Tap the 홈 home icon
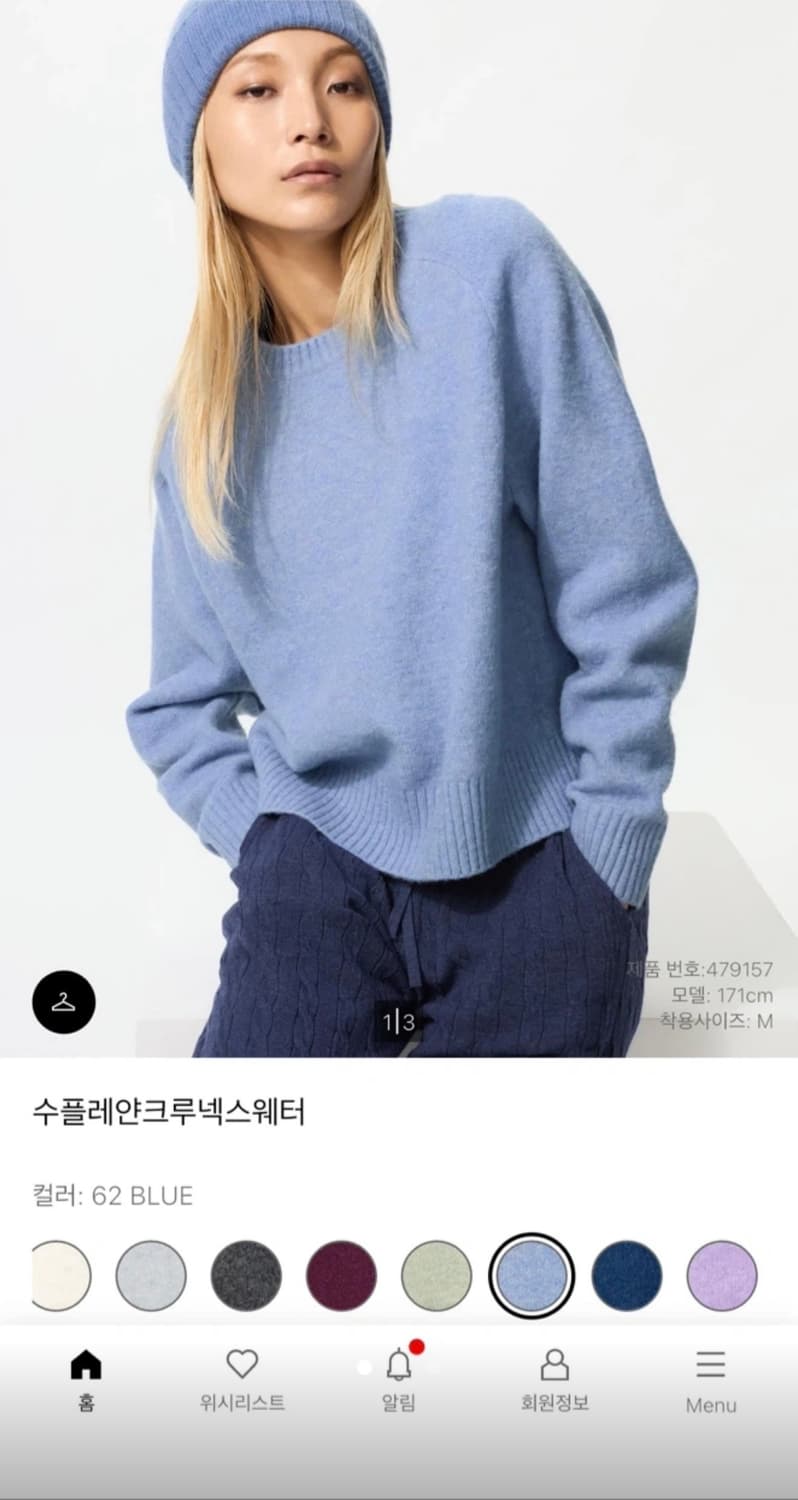Image resolution: width=798 pixels, height=1500 pixels. click(87, 1363)
